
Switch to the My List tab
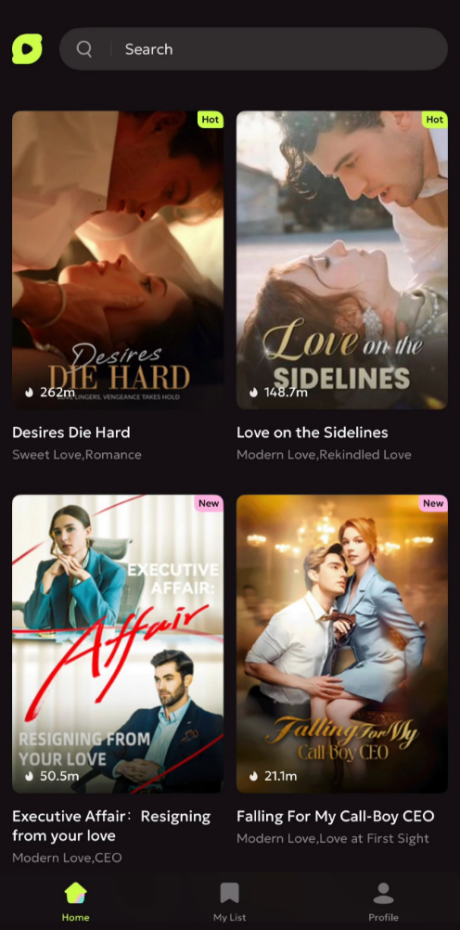[x=230, y=902]
